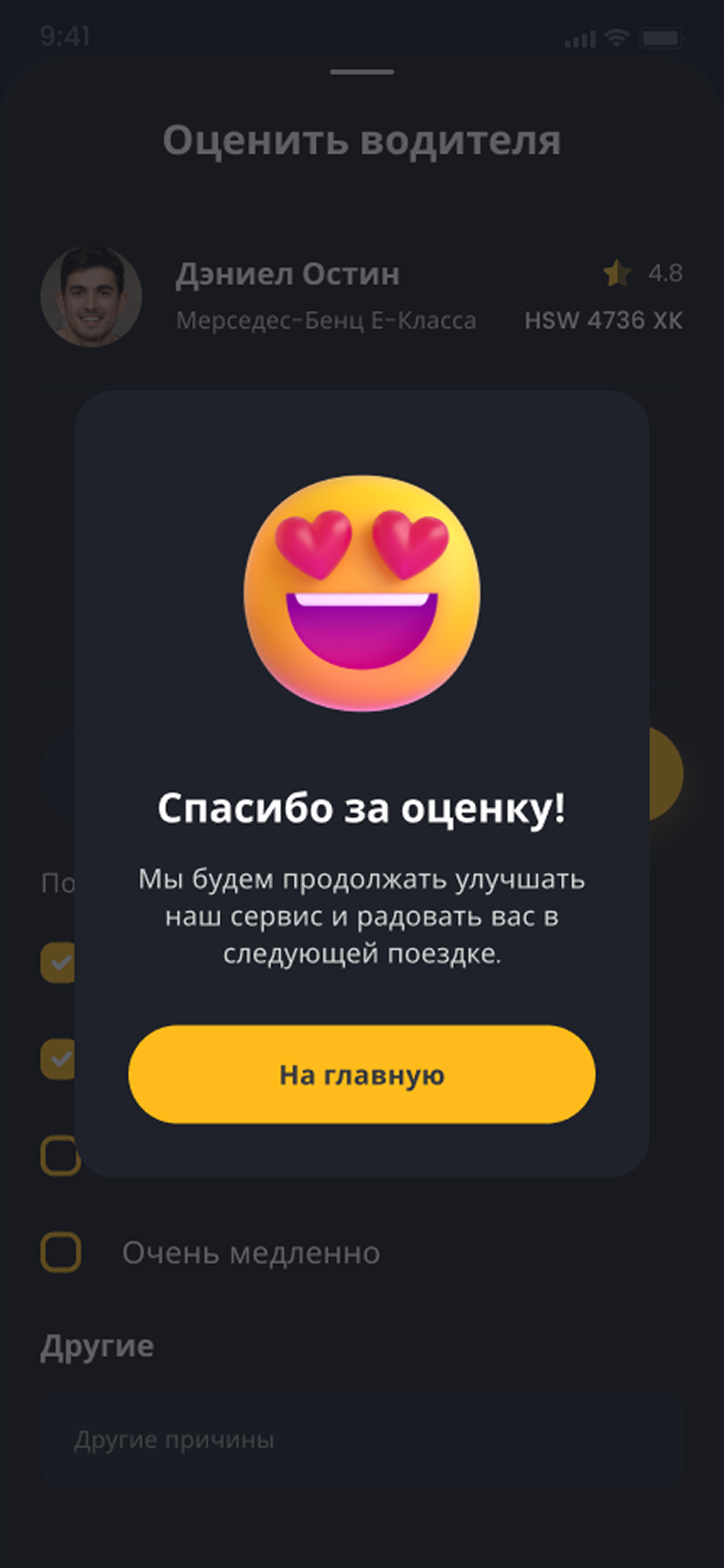This screenshot has height=1568, width=724.
Task: Uncheck the first checked feedback option
Action: click(58, 963)
